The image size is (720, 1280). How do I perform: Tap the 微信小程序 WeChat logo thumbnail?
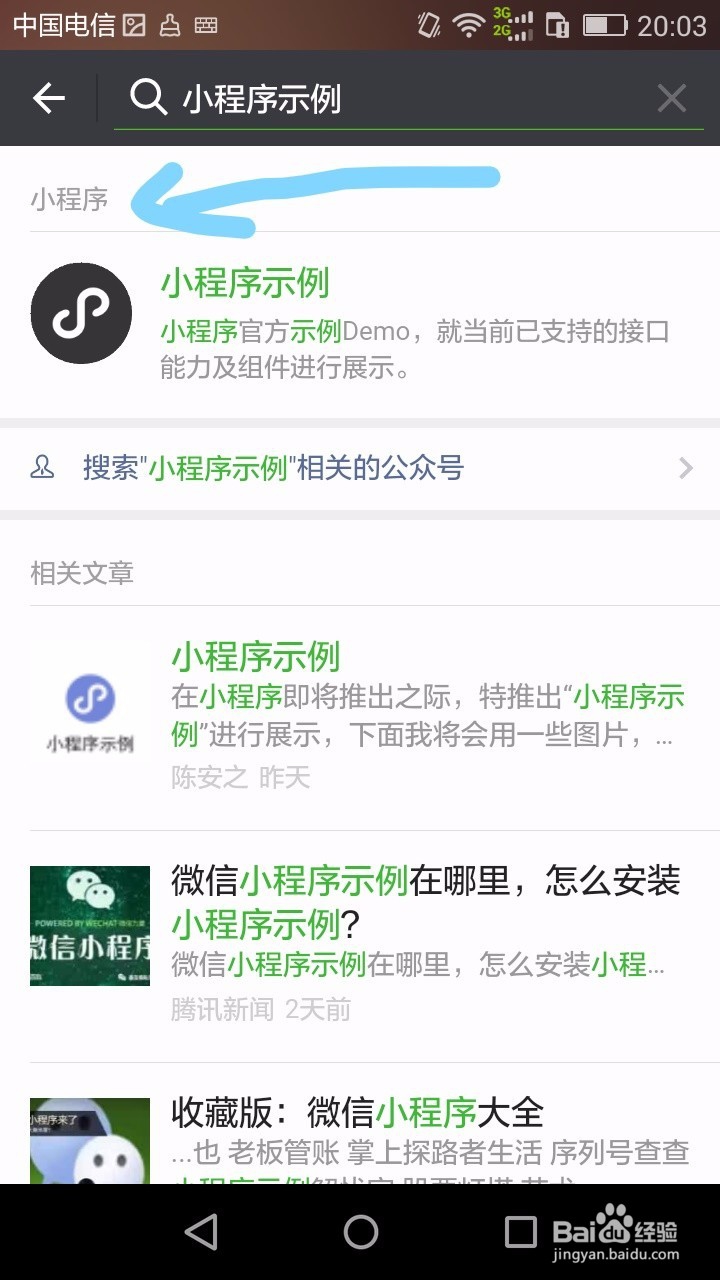(x=89, y=926)
